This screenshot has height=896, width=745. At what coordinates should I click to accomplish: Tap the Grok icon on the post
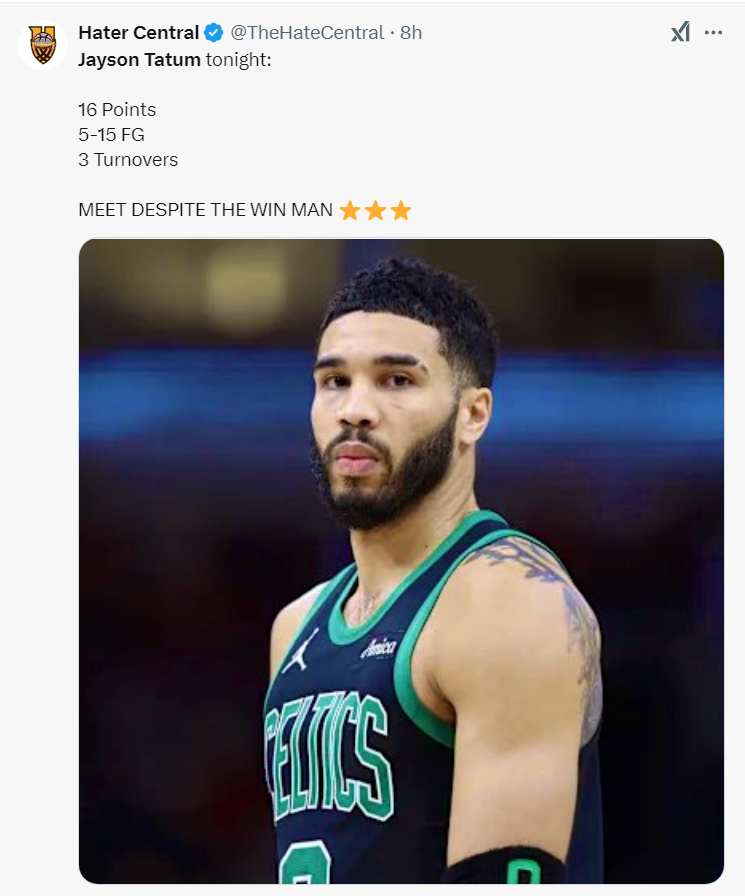pyautogui.click(x=680, y=32)
